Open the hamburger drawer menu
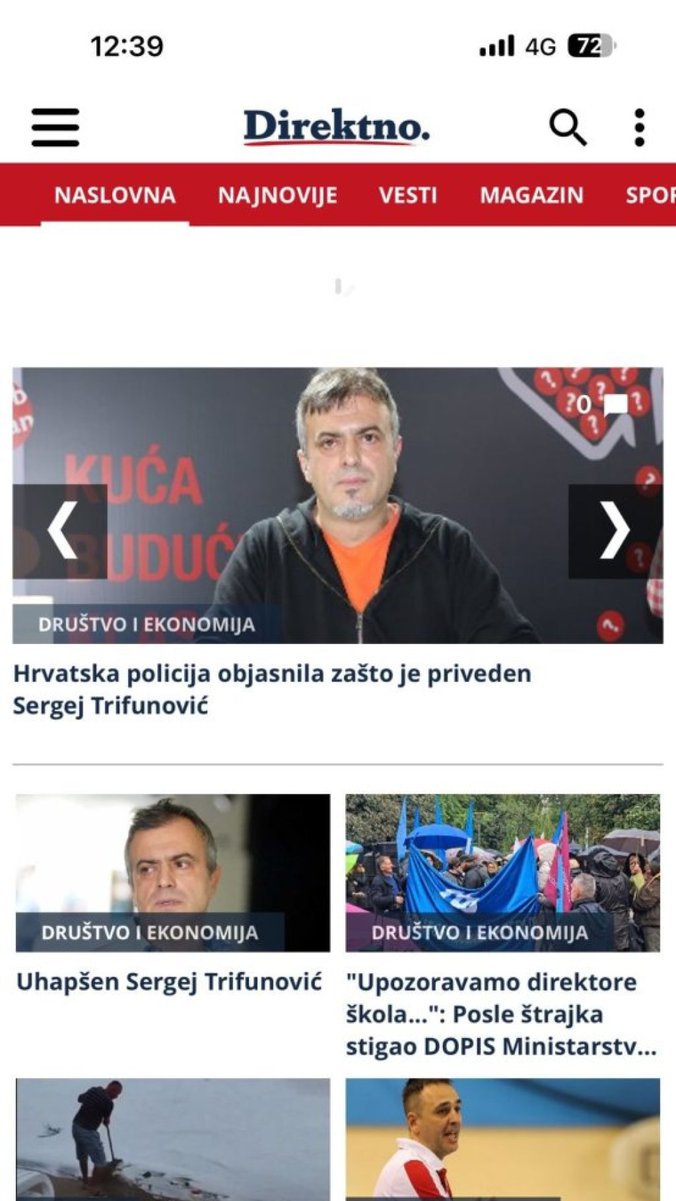 click(55, 128)
